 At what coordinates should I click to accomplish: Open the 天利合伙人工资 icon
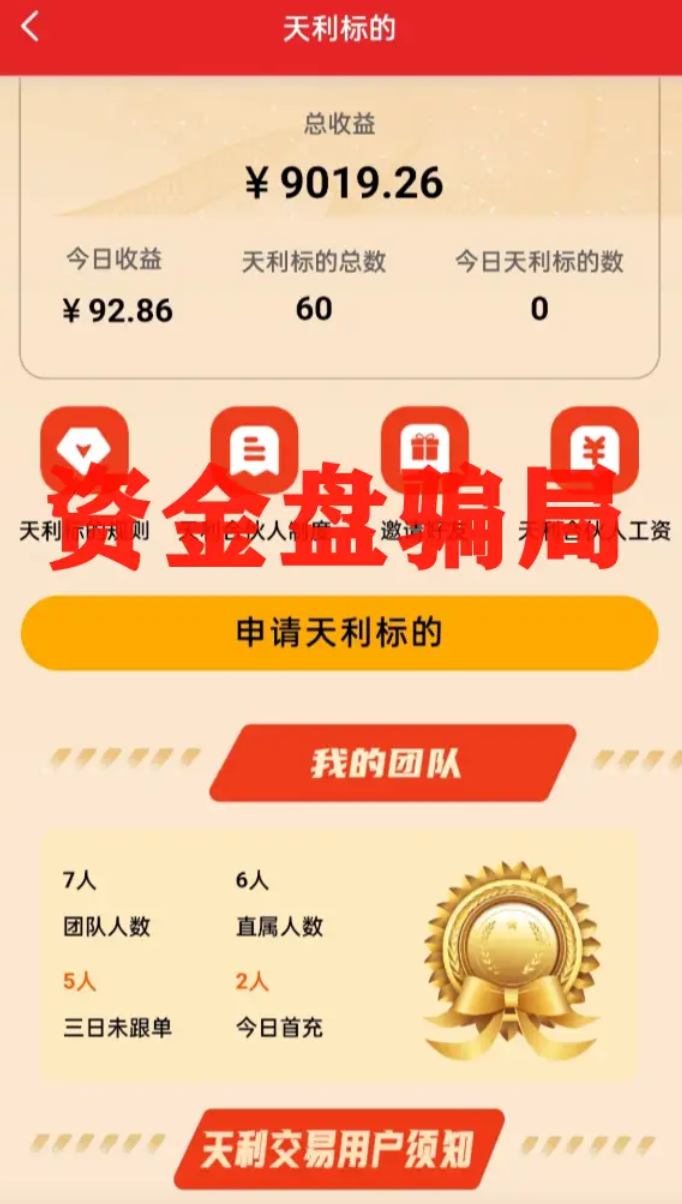click(x=595, y=450)
